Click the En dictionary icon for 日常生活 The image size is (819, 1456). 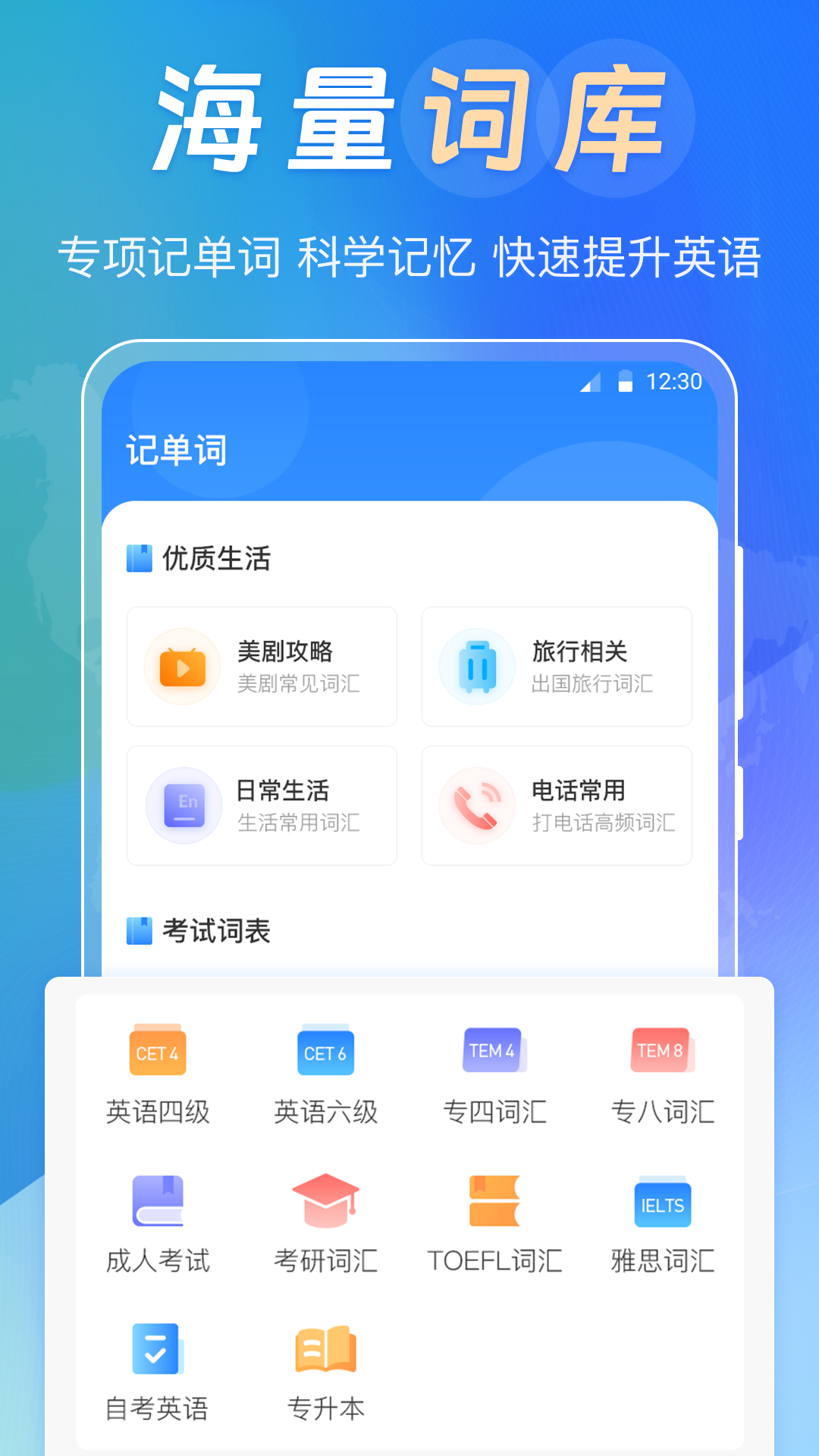coord(183,805)
